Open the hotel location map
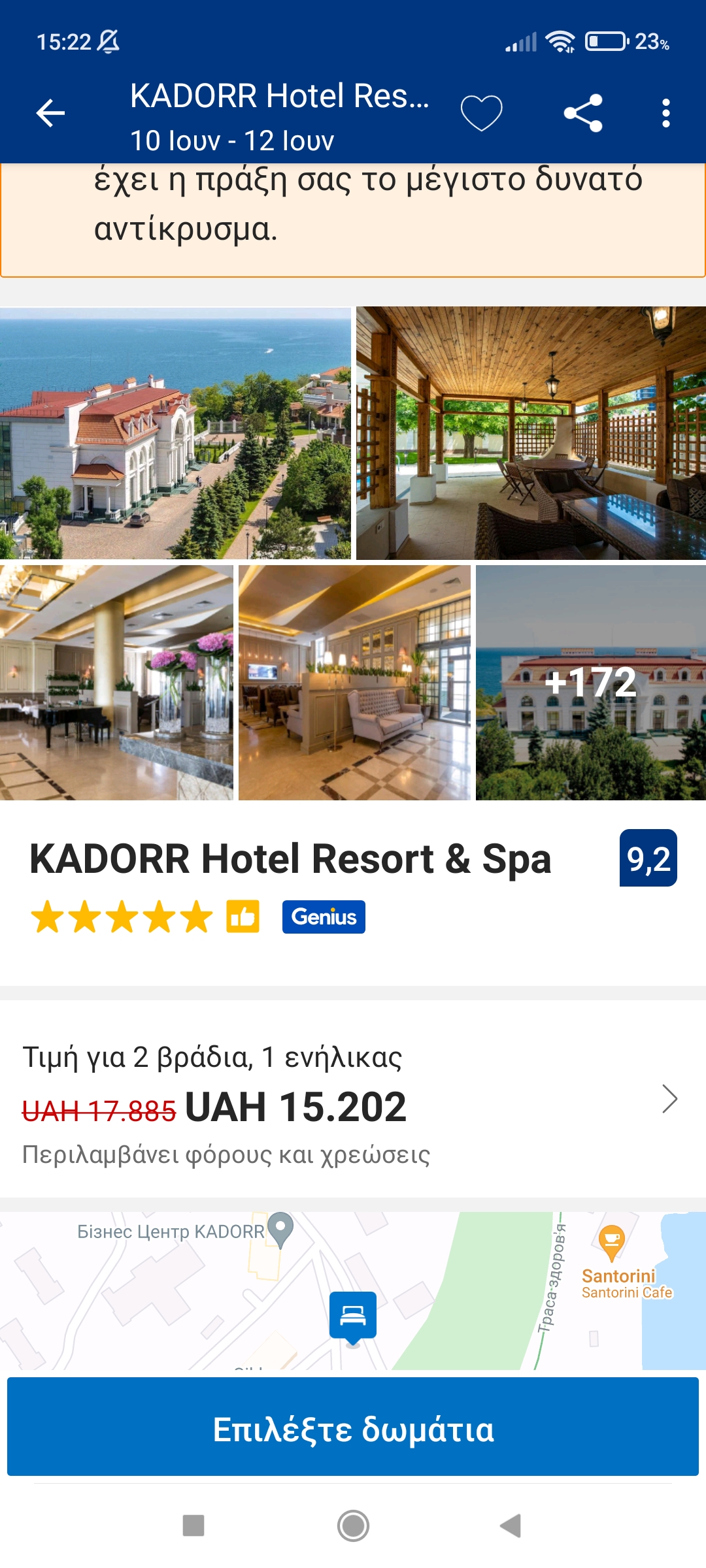Screen dimensions: 706x1568 click(353, 1290)
